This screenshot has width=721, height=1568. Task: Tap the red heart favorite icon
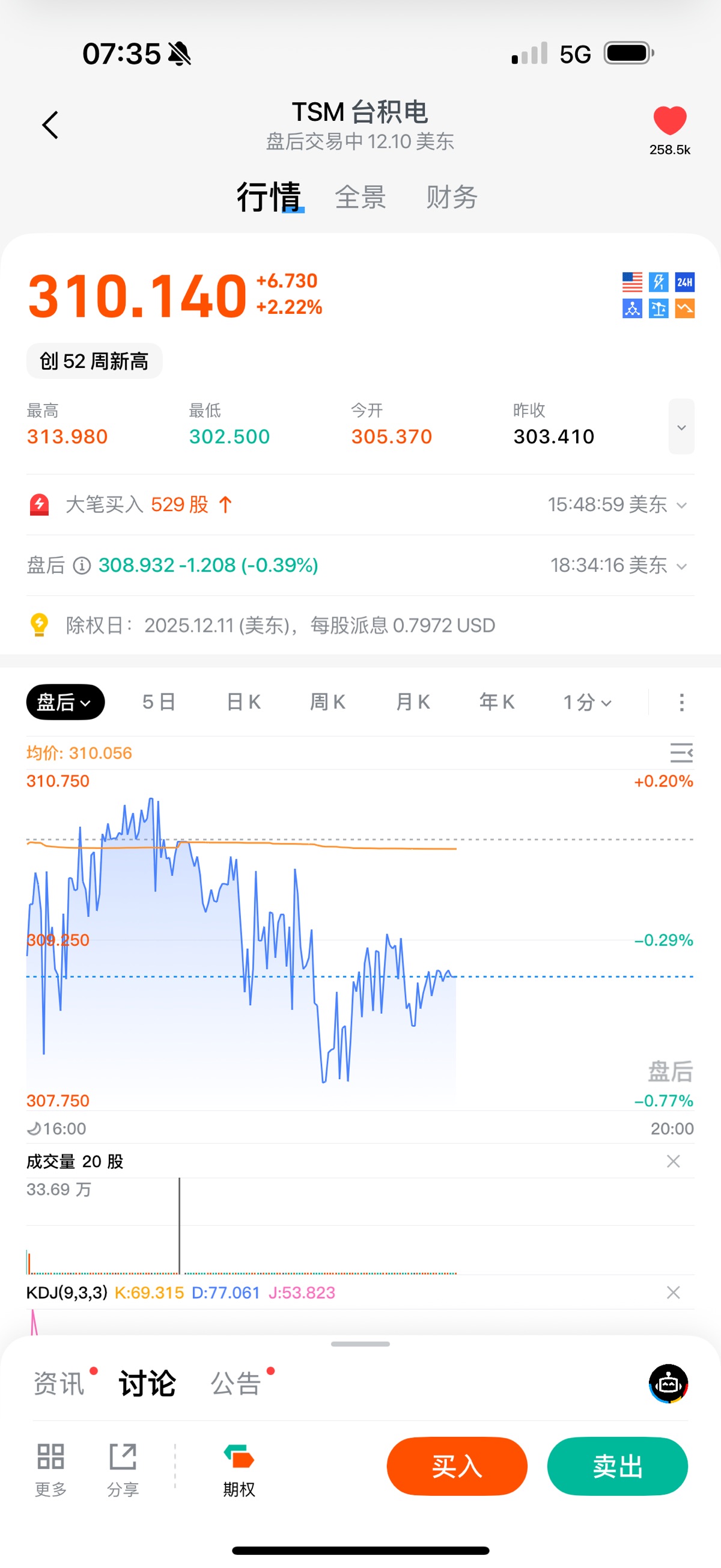click(669, 120)
